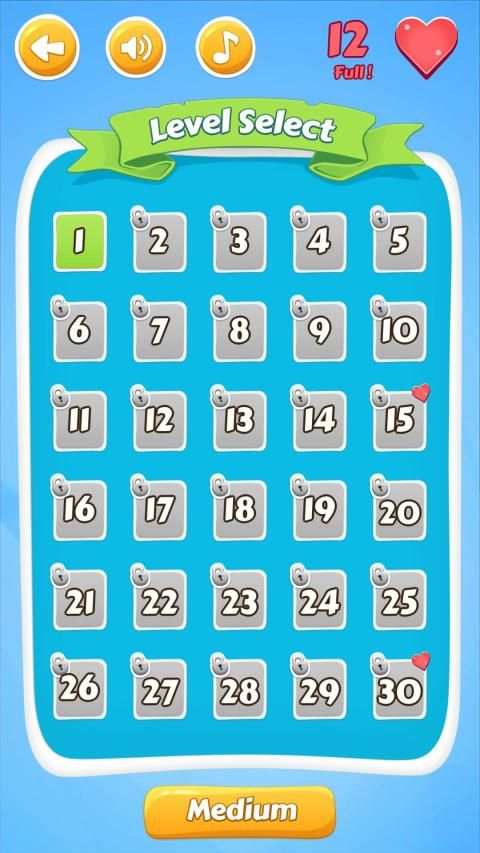Pick locked level 10

tap(399, 331)
